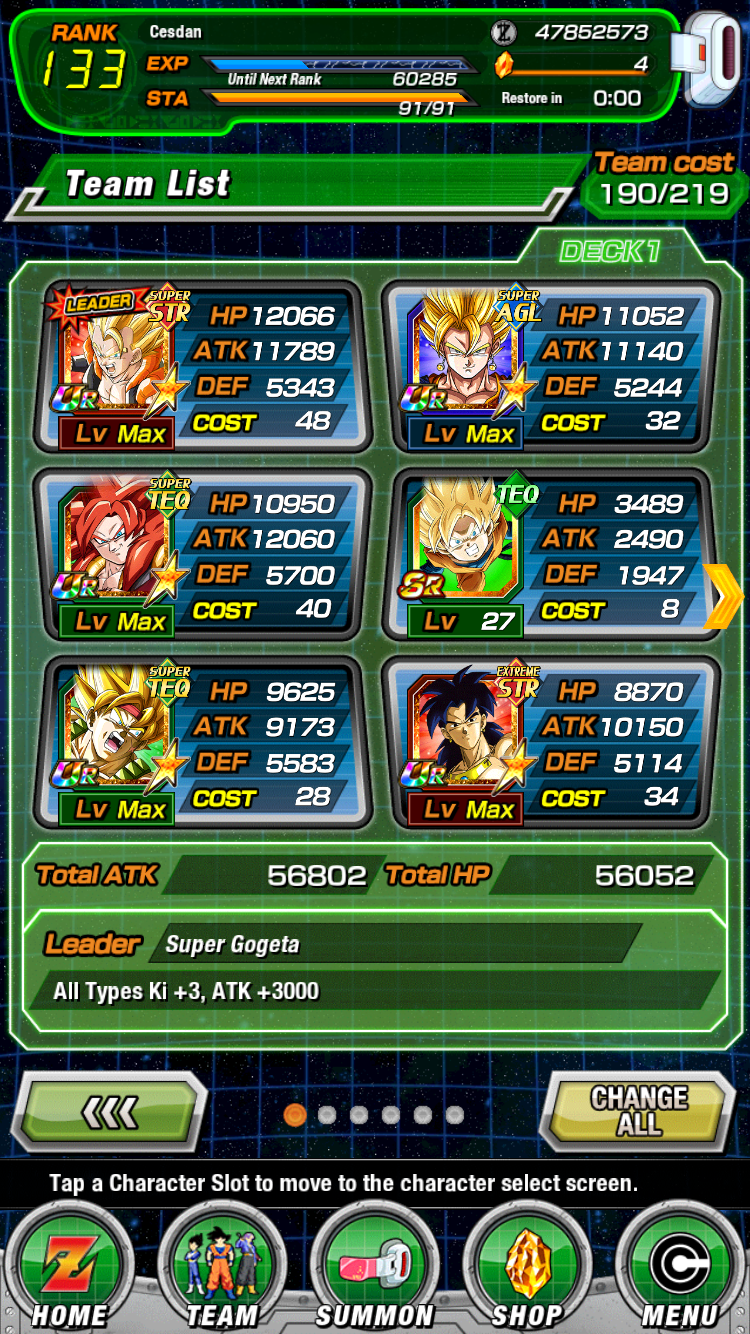Open the Extreme STR slot with COST 34
750x1334 pixels.
click(x=550, y=742)
